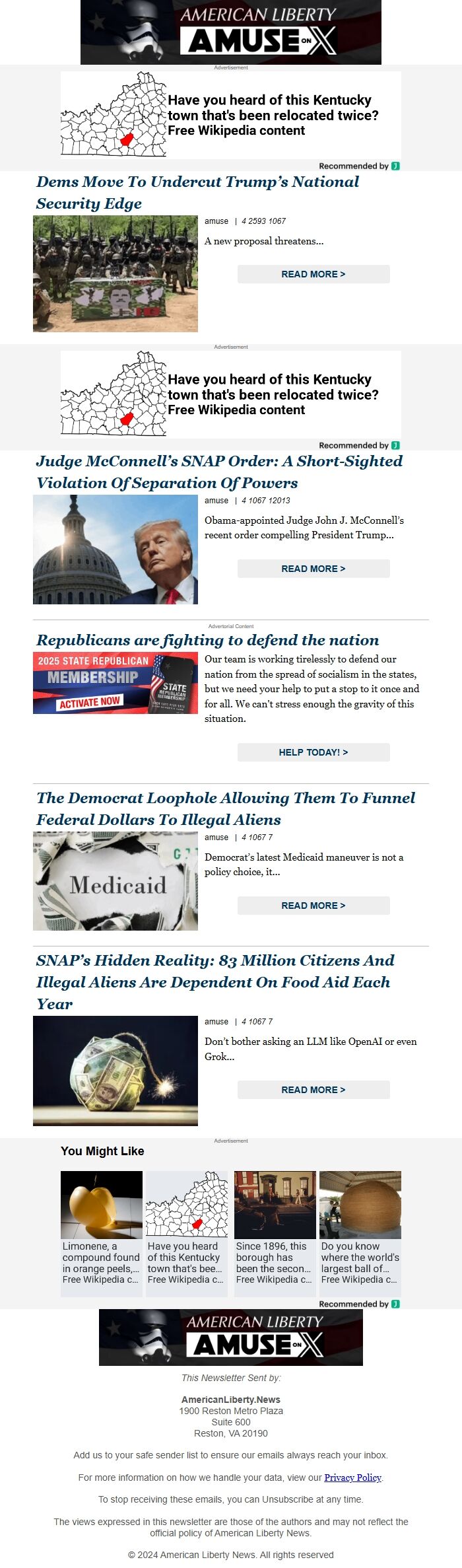Read more about Judge McConnell's SNAP order
This screenshot has height=1568, width=462.
(313, 569)
